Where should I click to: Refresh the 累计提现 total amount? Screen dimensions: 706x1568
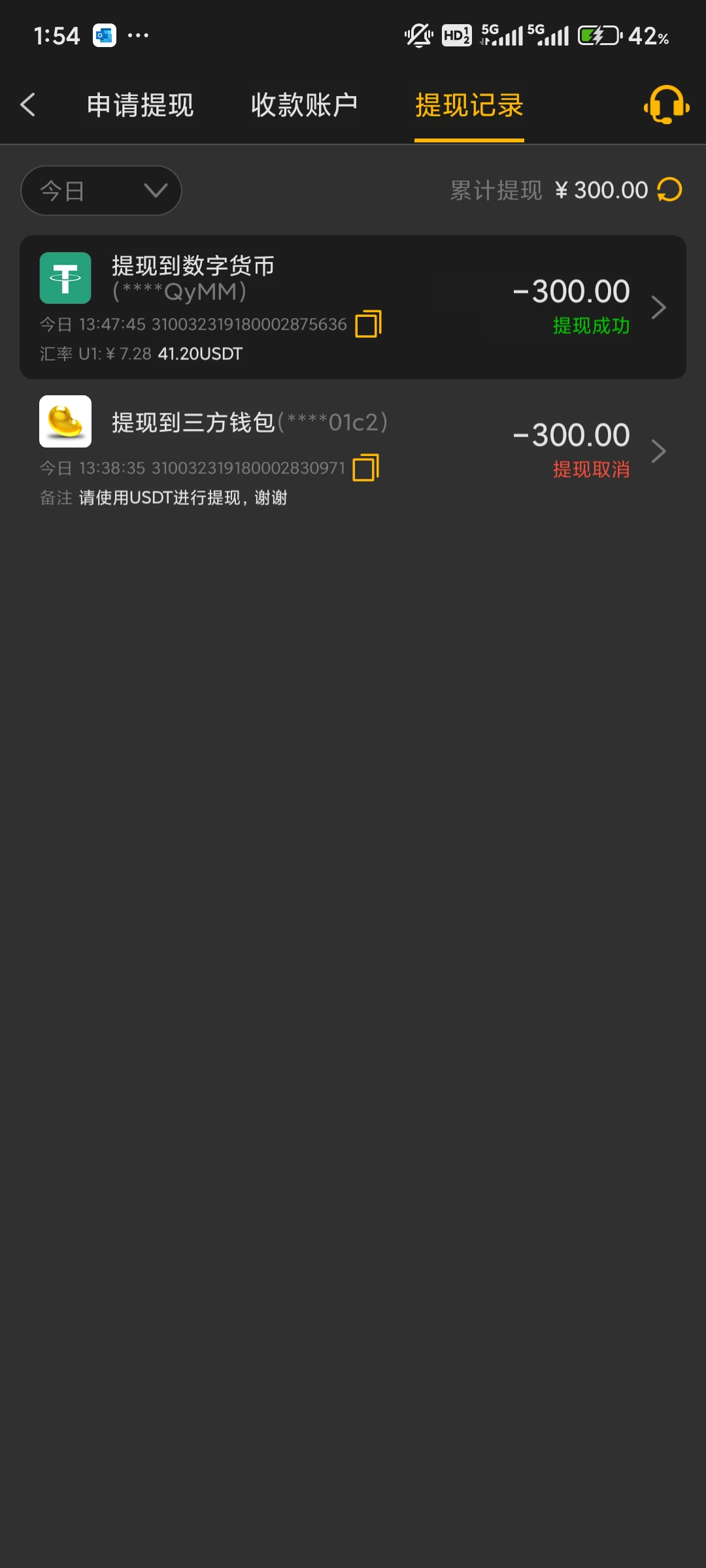click(669, 190)
